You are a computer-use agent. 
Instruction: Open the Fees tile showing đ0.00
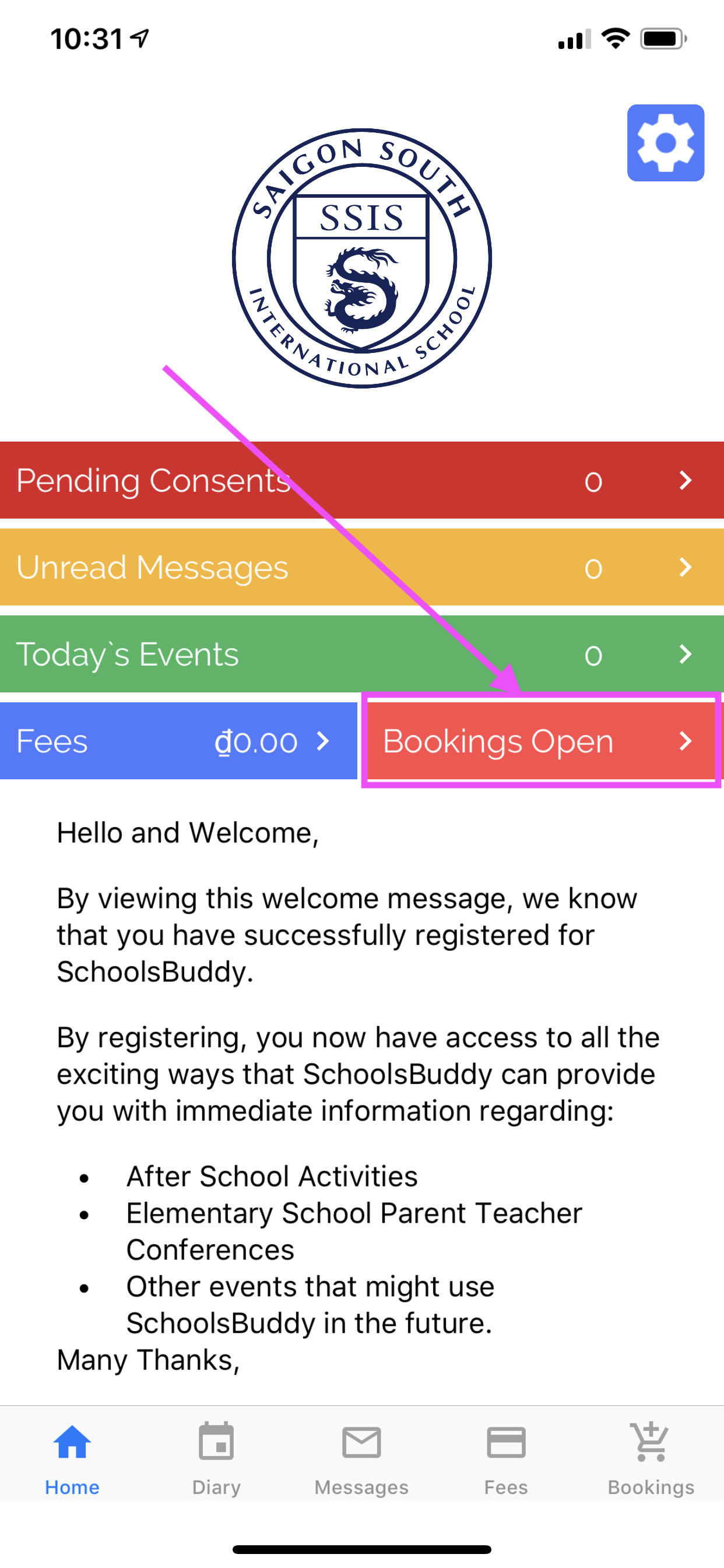pos(178,741)
